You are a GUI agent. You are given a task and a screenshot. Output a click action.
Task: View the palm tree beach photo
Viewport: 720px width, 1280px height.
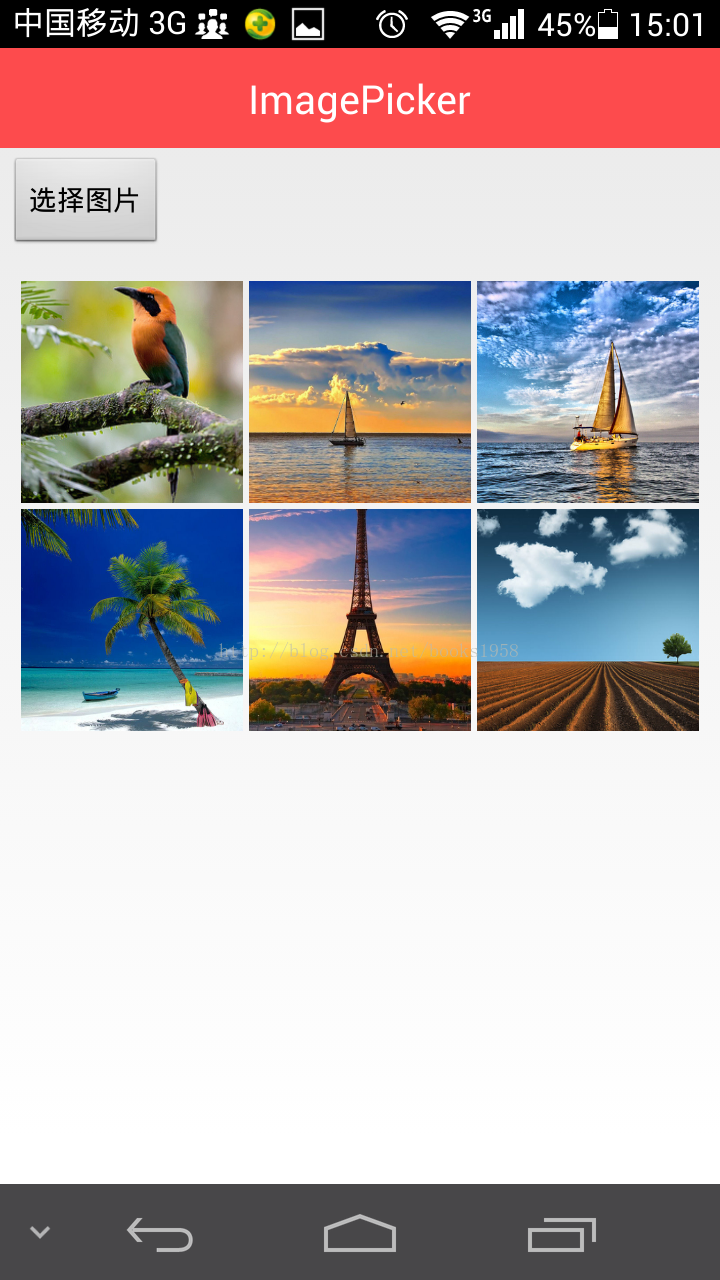click(x=132, y=620)
